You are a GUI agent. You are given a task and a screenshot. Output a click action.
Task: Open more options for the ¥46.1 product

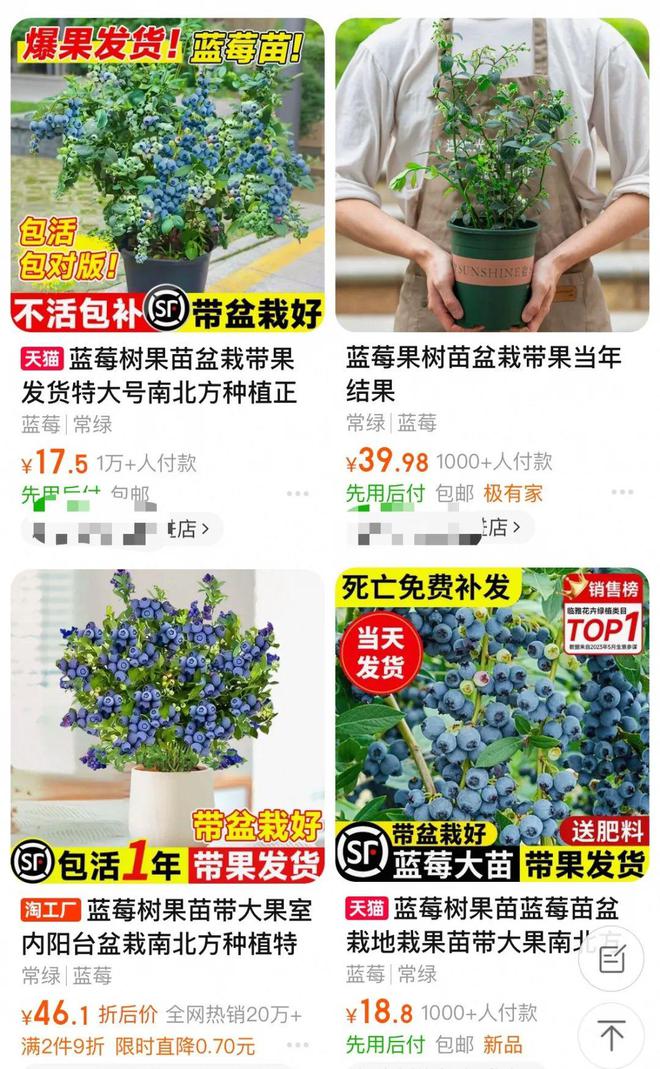point(298,1046)
